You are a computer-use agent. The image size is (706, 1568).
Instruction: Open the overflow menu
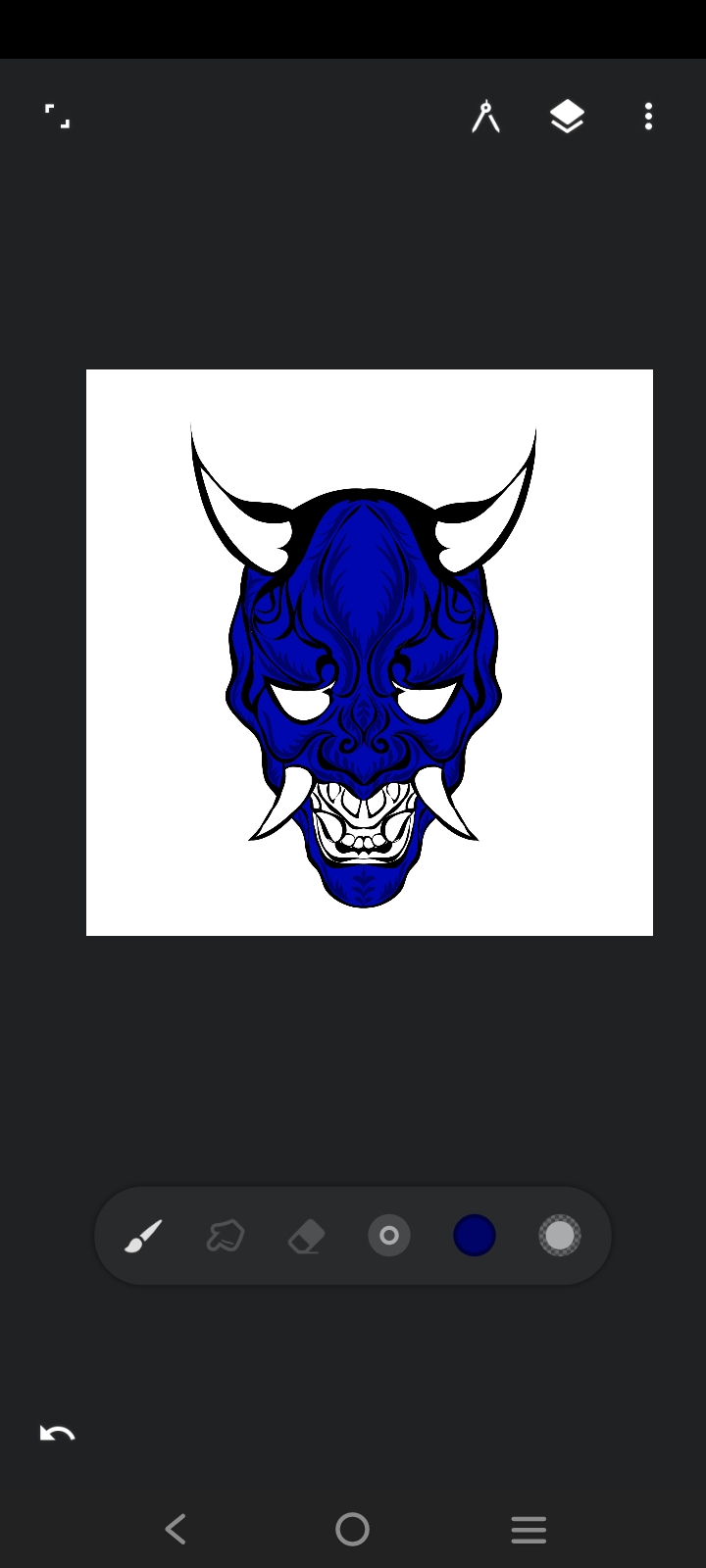tap(648, 117)
